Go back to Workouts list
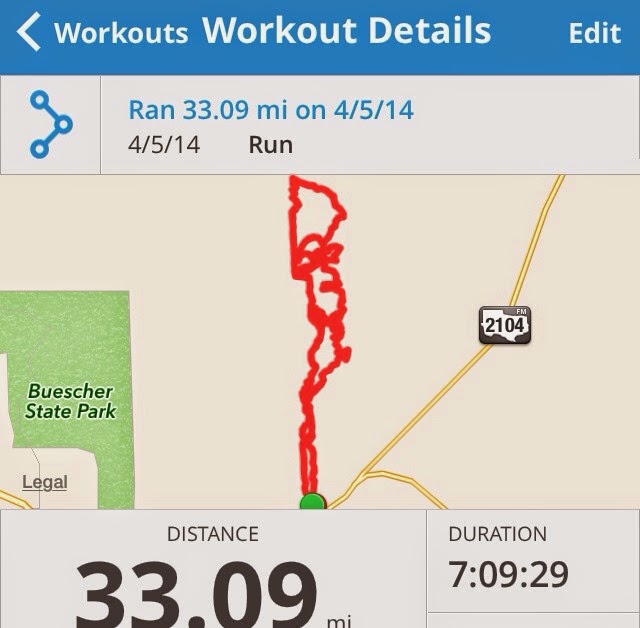This screenshot has height=628, width=640. coord(100,32)
